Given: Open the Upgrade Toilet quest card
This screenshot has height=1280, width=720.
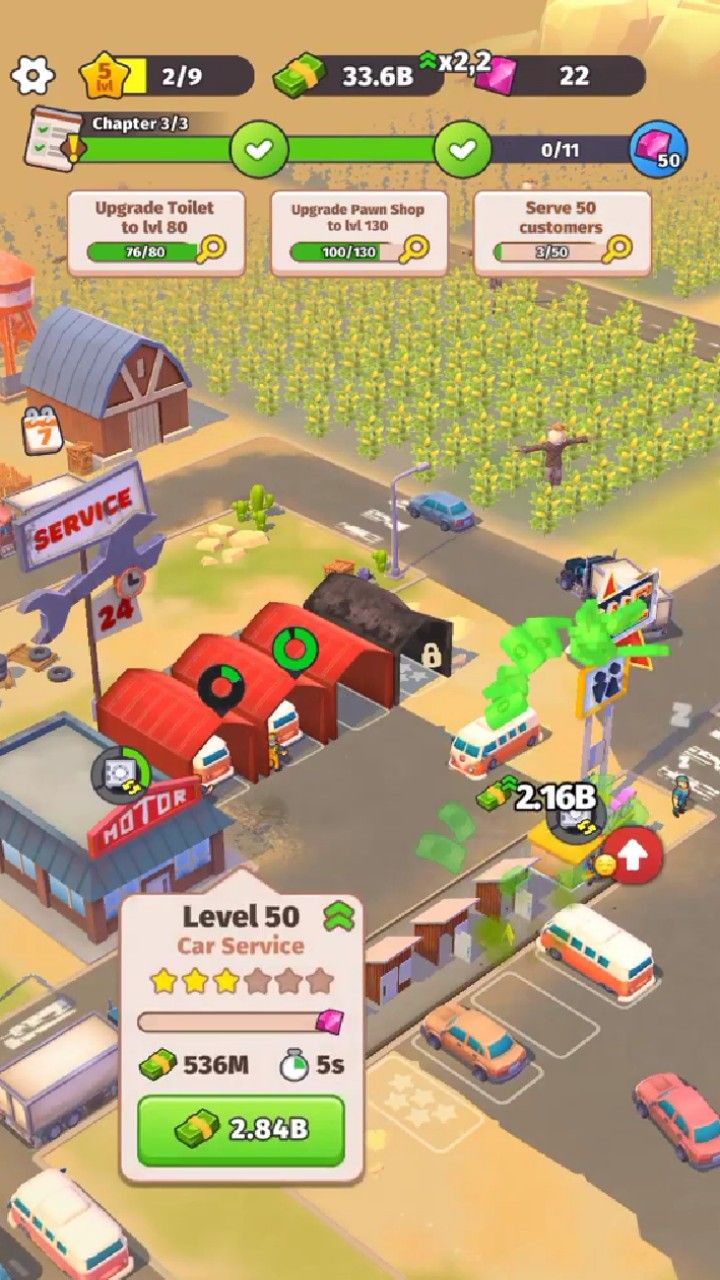Looking at the screenshot, I should pos(155,232).
